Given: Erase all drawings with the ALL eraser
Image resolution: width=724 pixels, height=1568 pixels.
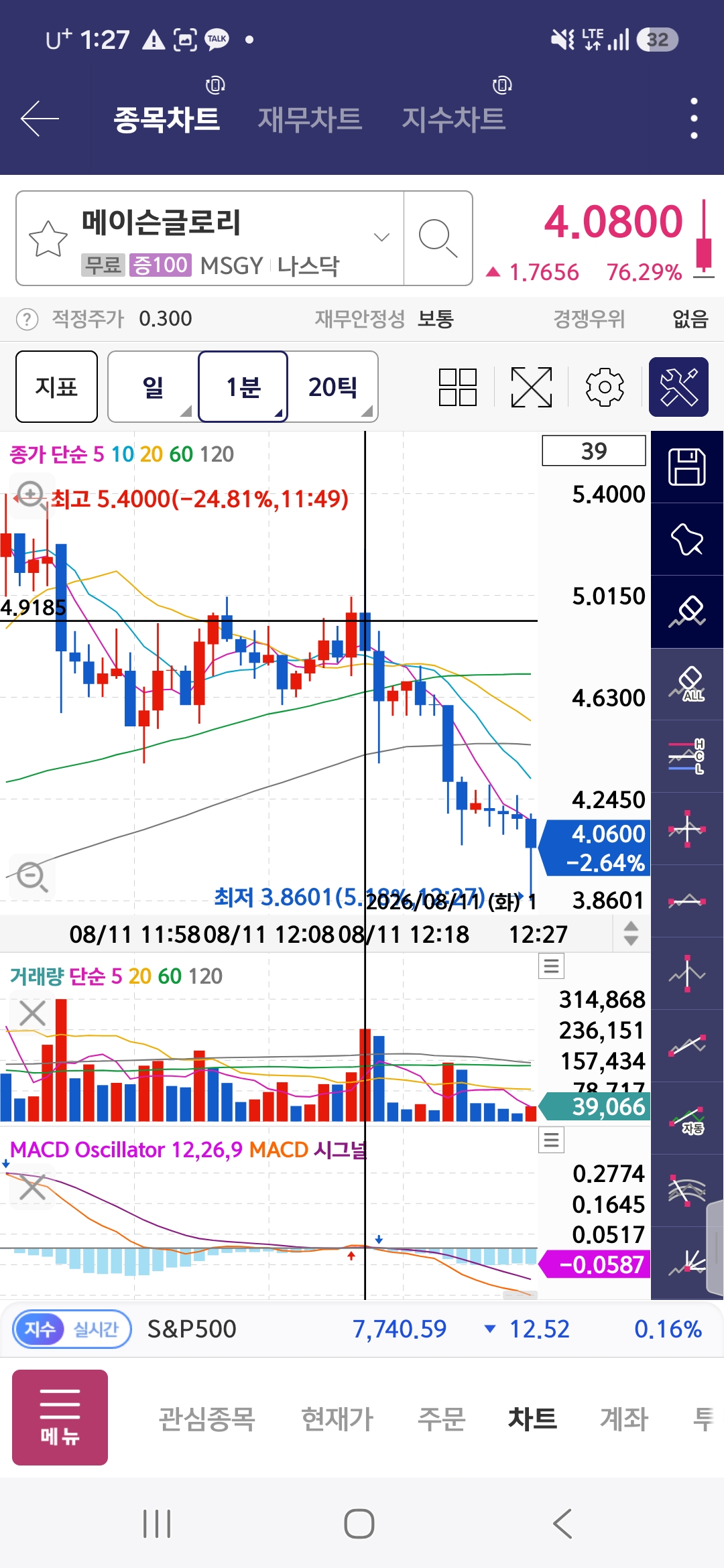Looking at the screenshot, I should coord(687,684).
